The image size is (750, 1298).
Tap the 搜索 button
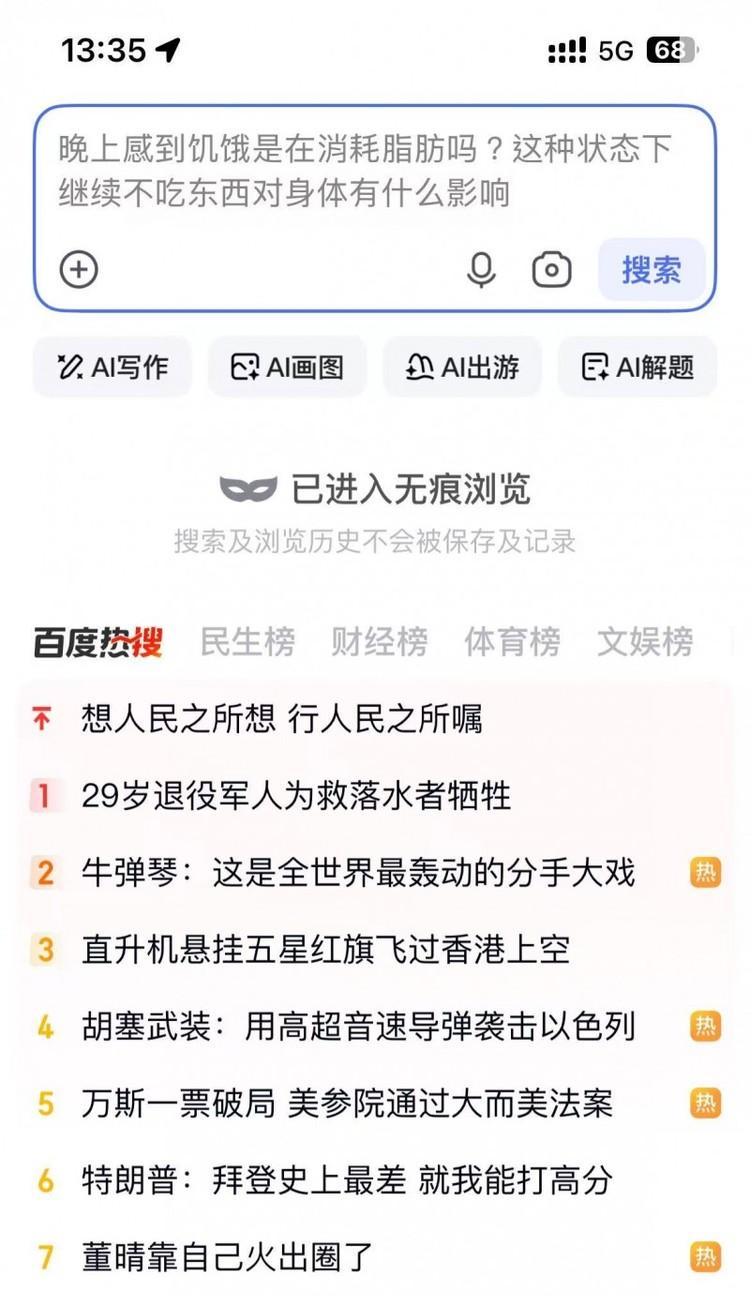coord(651,270)
